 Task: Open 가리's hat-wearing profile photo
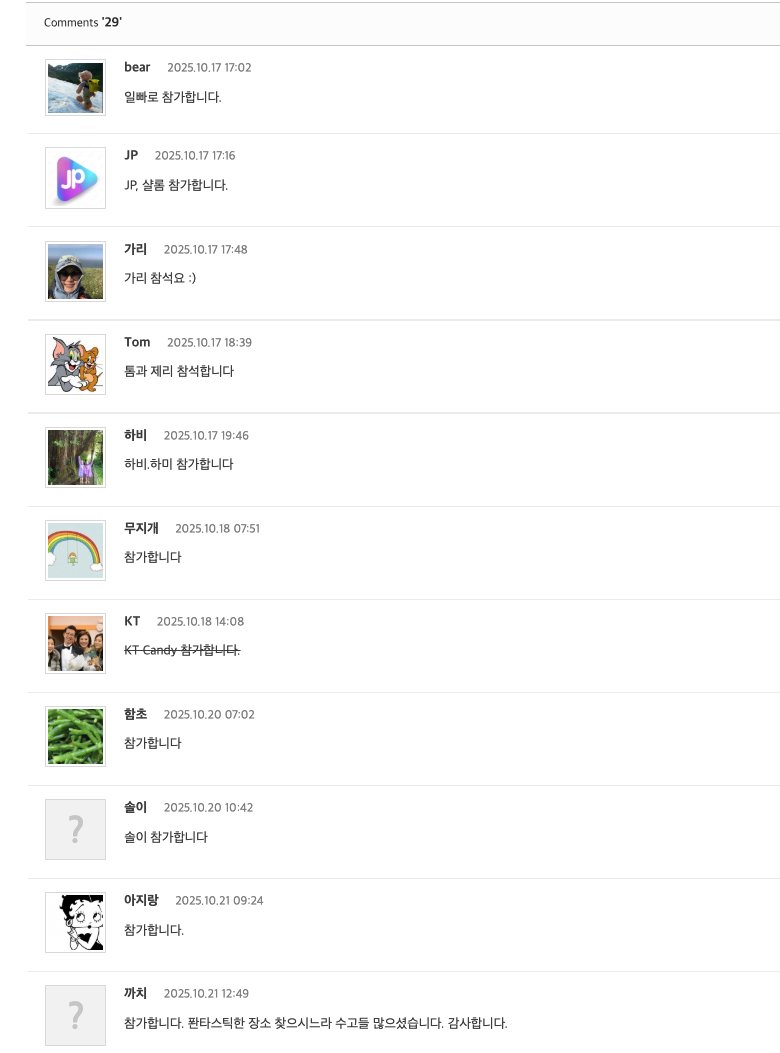tap(74, 271)
